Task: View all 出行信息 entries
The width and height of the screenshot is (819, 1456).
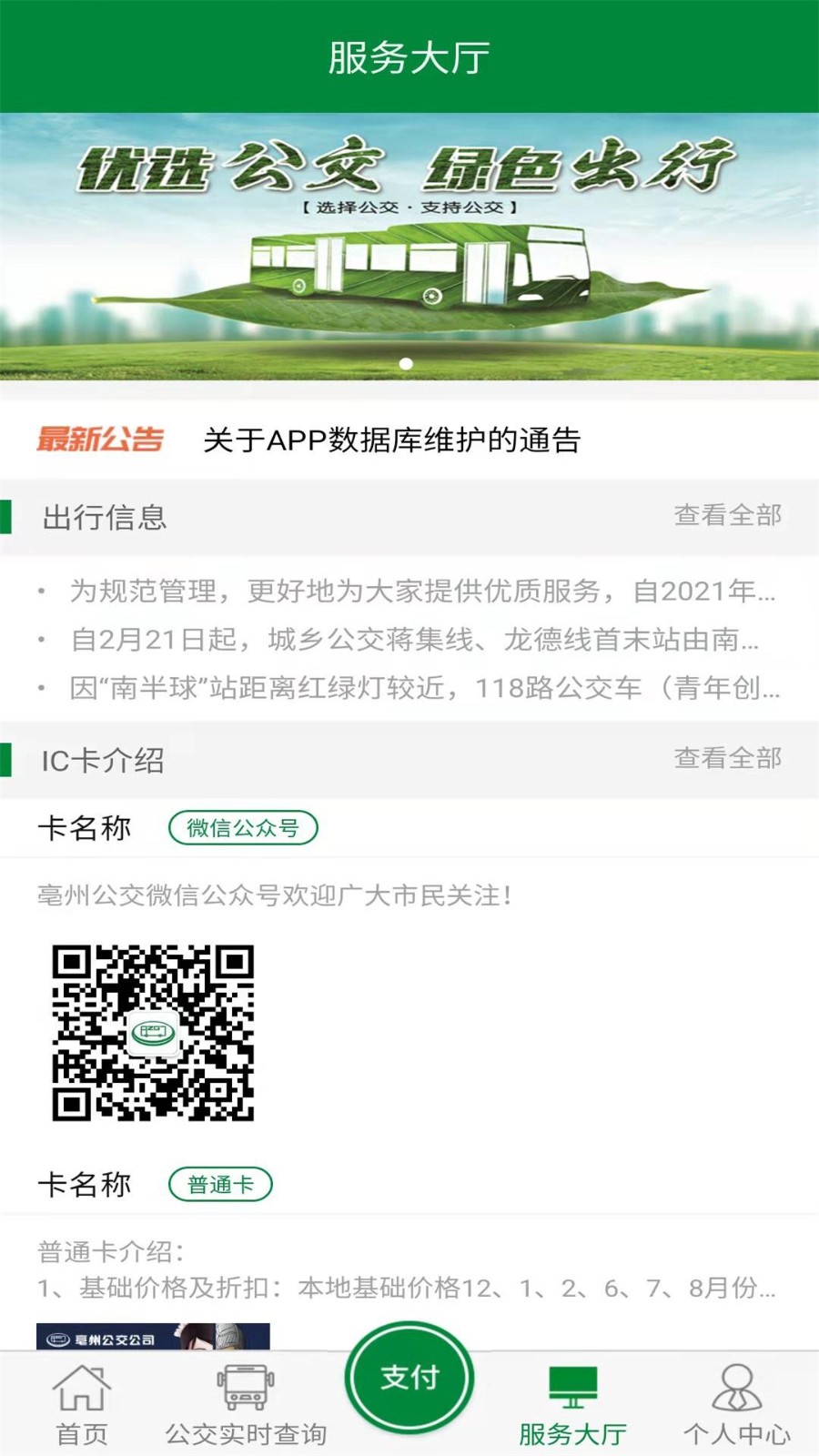Action: [x=727, y=516]
